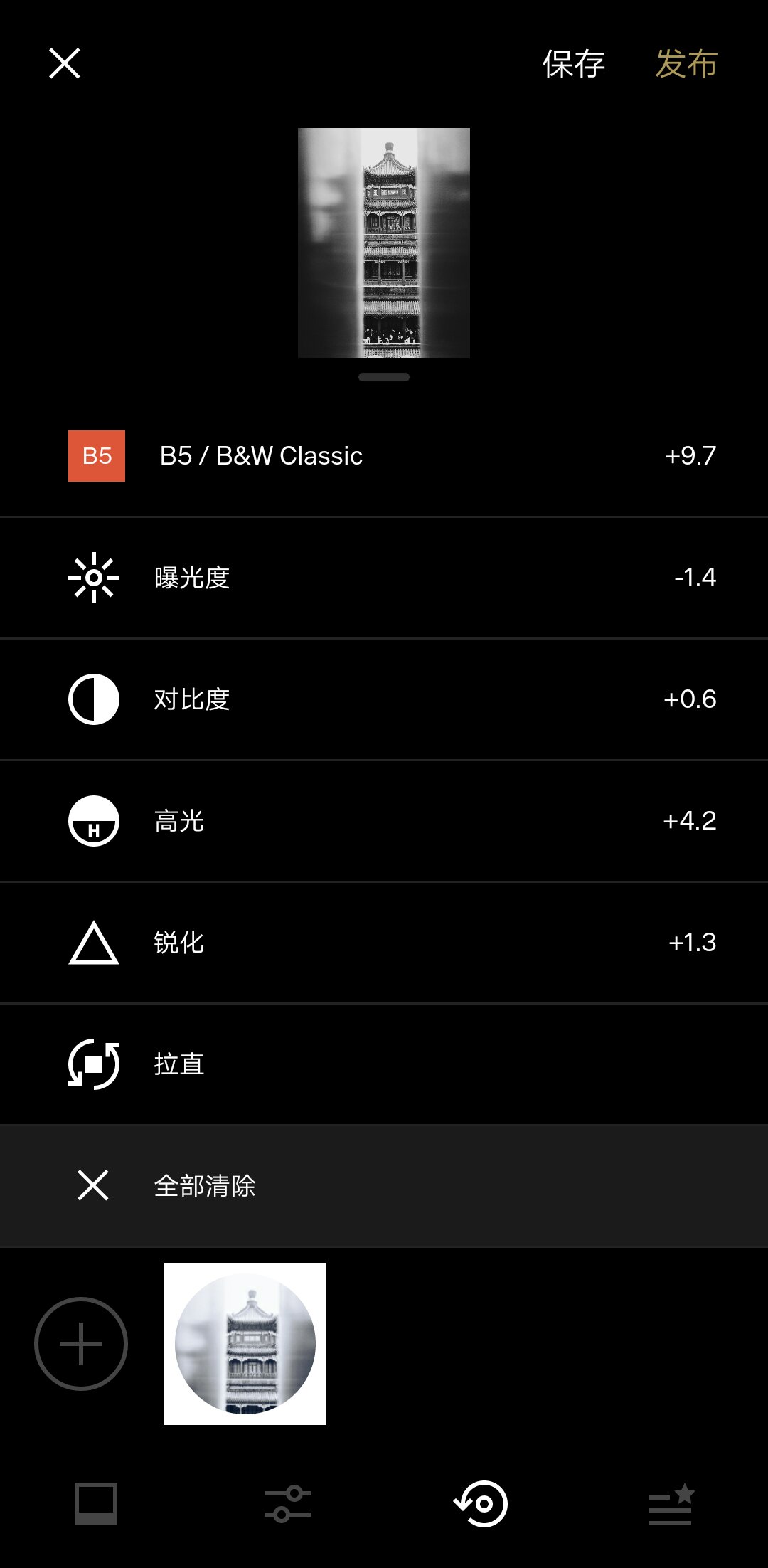Open the 曝光度 exposure adjustment
The image size is (768, 1568).
pyautogui.click(x=384, y=578)
